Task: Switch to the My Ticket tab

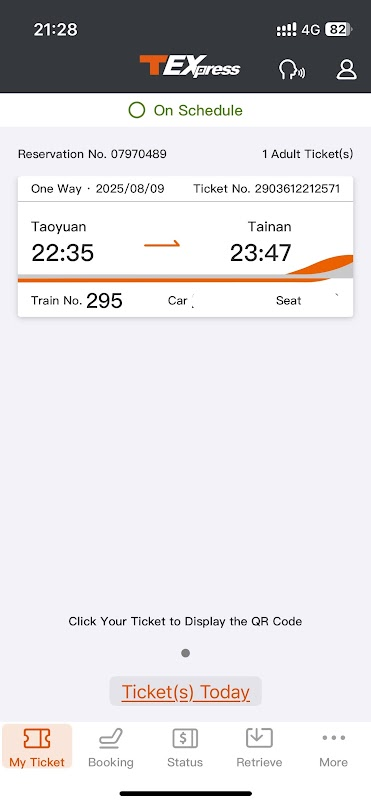Action: coord(37,747)
